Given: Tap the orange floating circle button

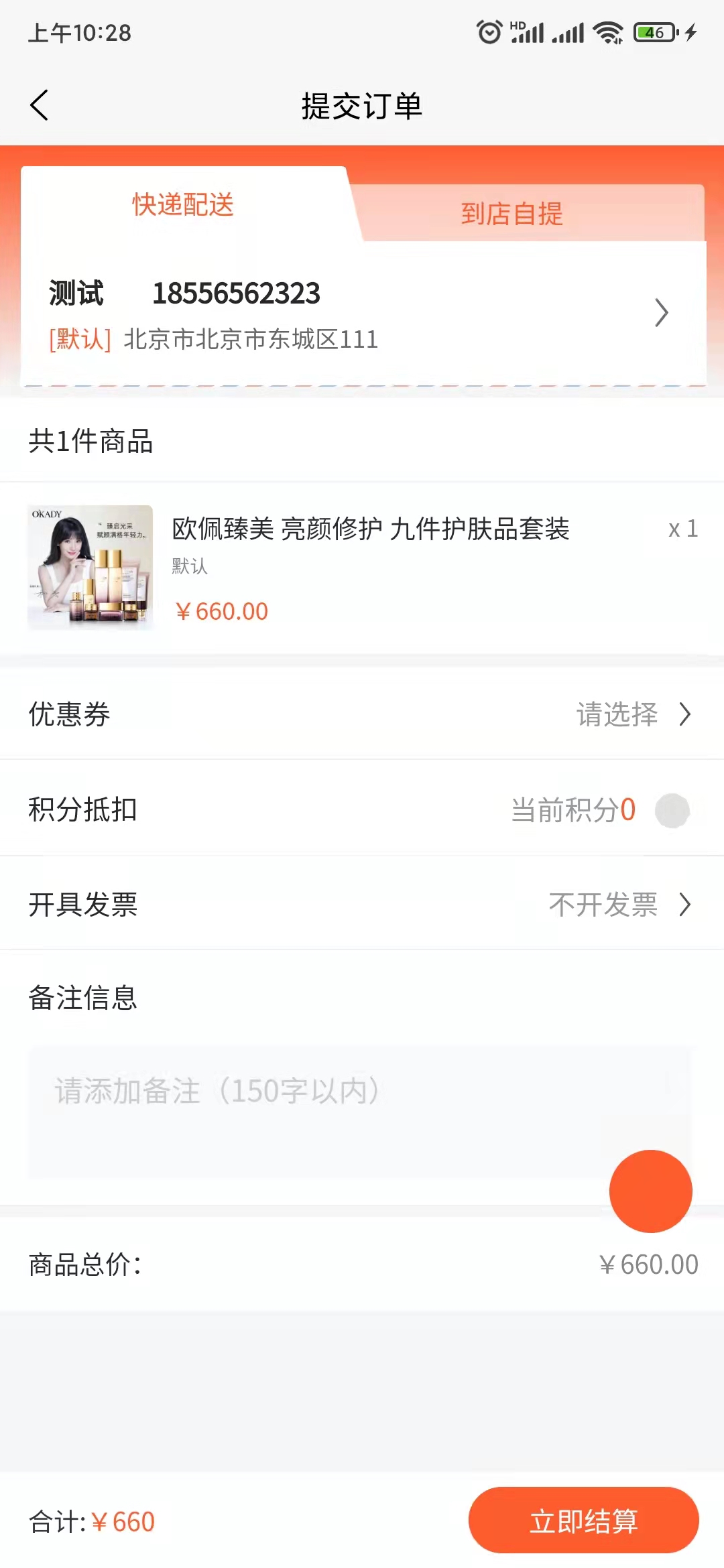Looking at the screenshot, I should (x=650, y=1191).
